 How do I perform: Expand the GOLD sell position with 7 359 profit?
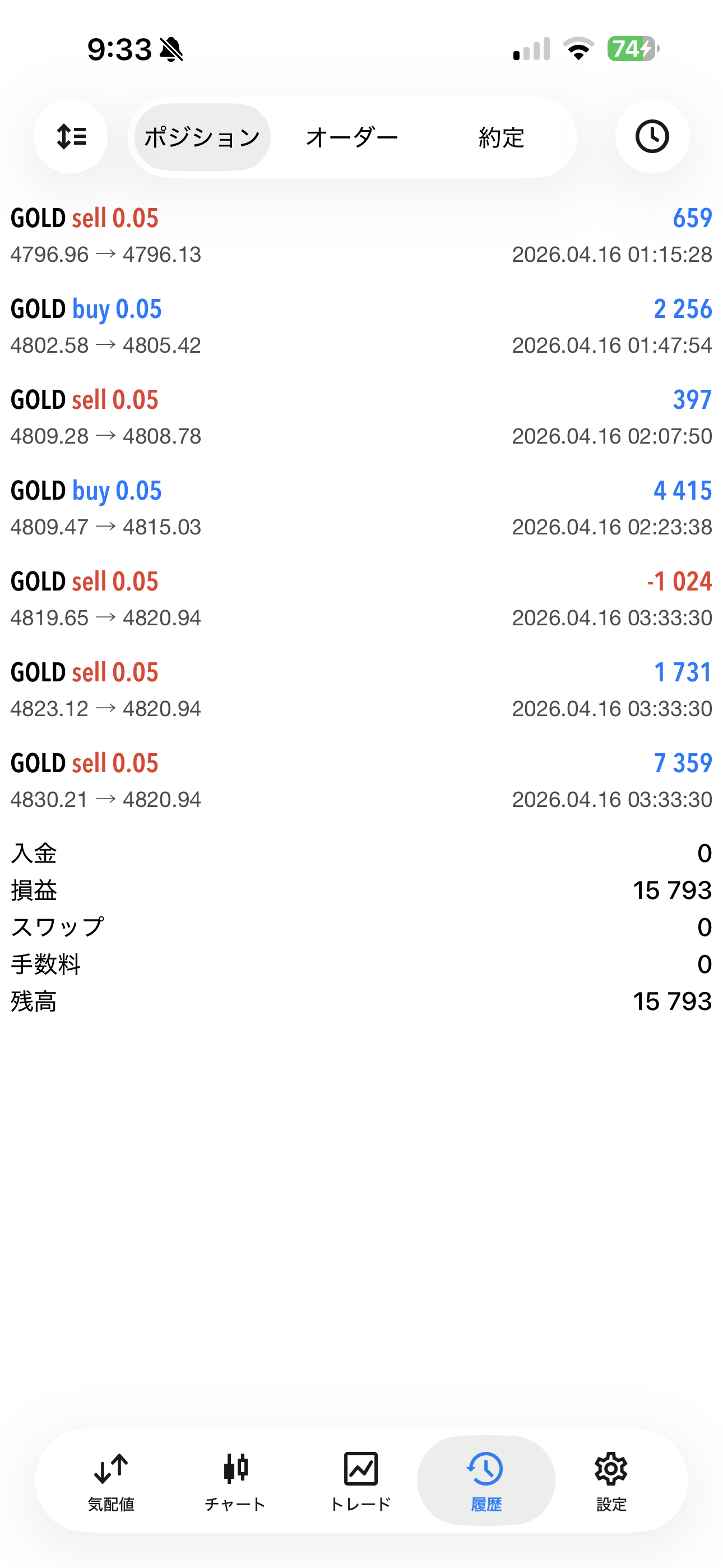point(361,780)
